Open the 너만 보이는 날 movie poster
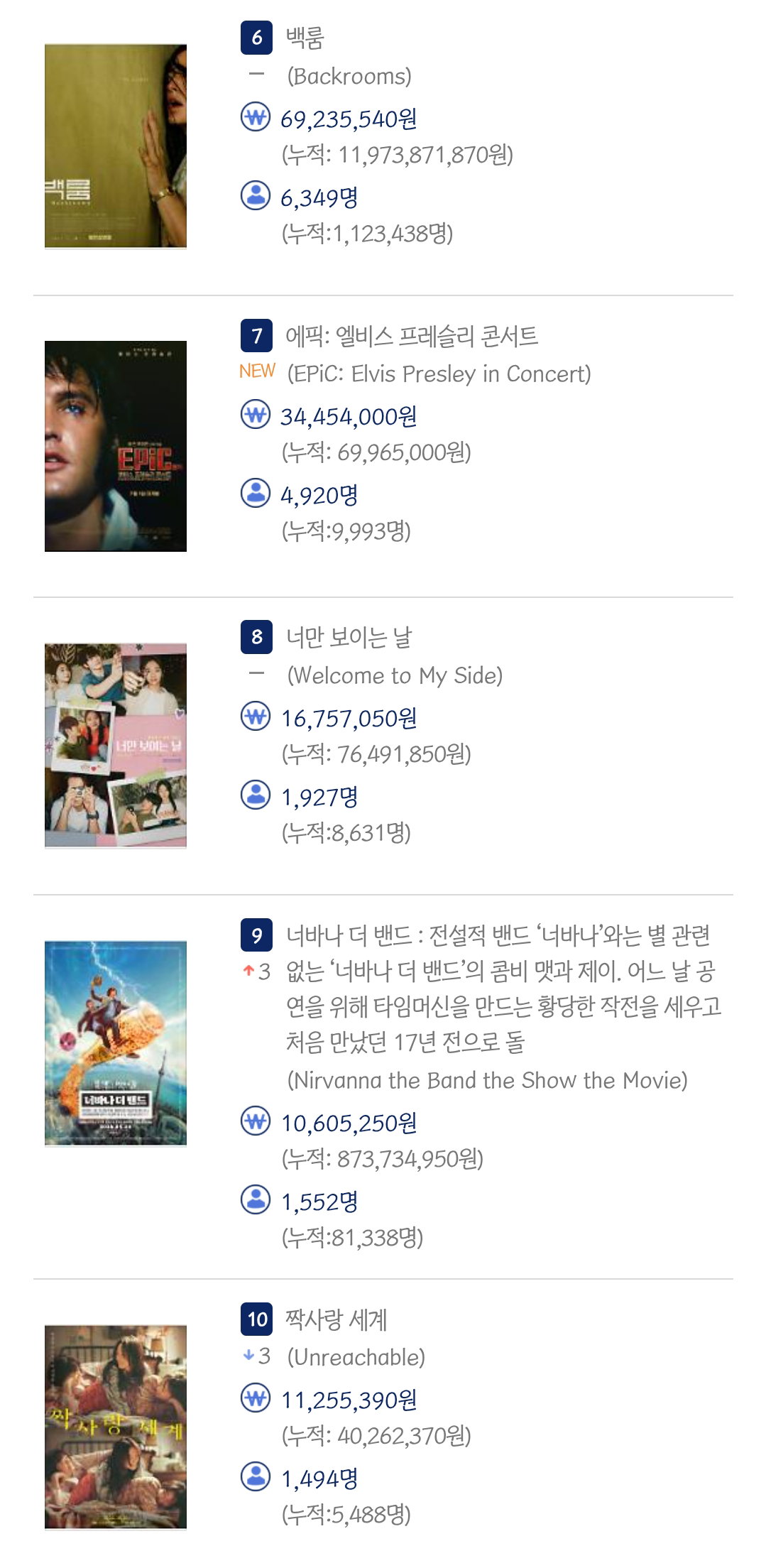The image size is (766, 1568). pos(116,746)
